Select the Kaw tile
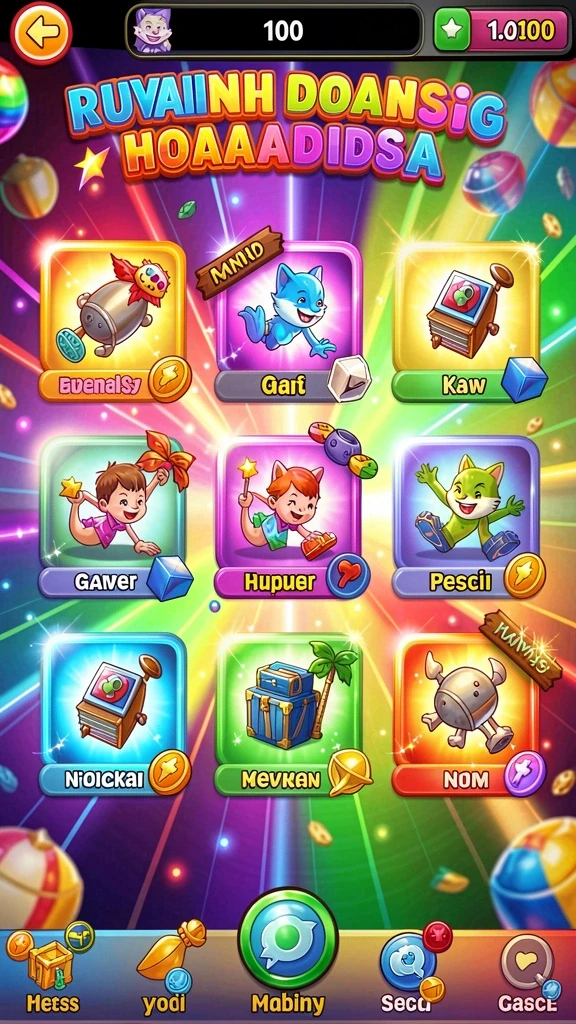The width and height of the screenshot is (576, 1024). pyautogui.click(x=466, y=321)
